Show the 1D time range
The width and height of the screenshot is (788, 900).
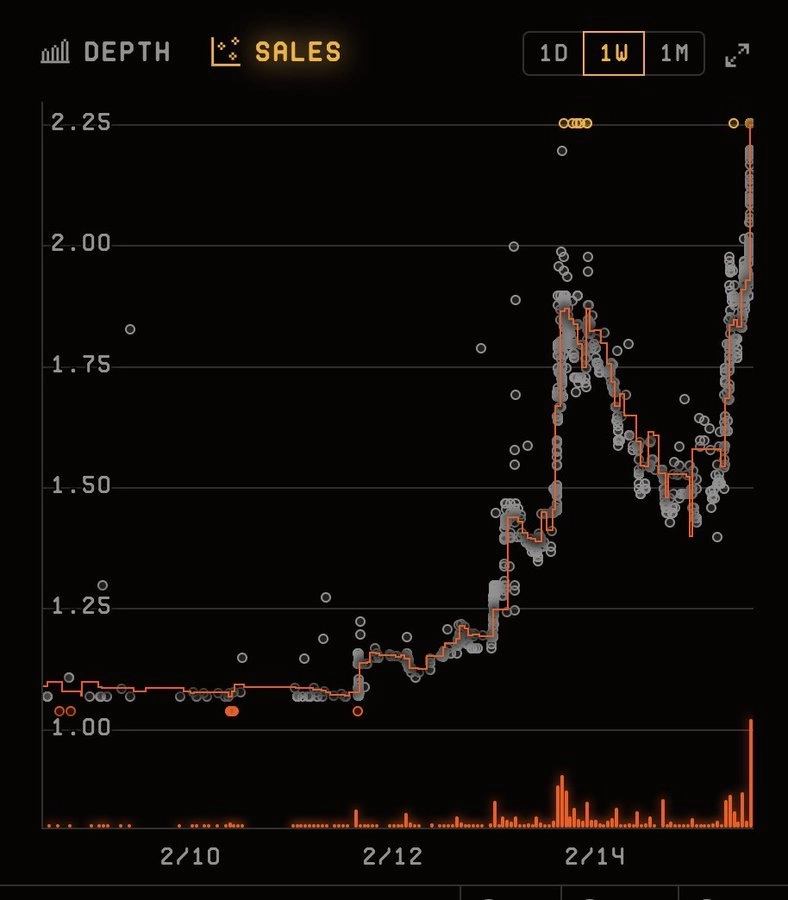point(554,53)
